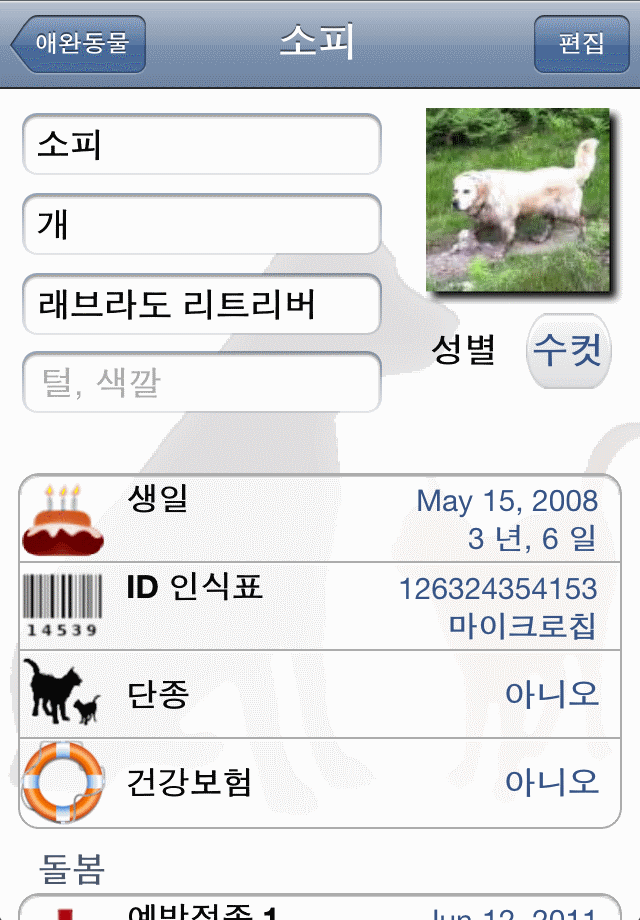Enter the coat color in 털, 색깔
This screenshot has height=920, width=640.
(x=201, y=382)
